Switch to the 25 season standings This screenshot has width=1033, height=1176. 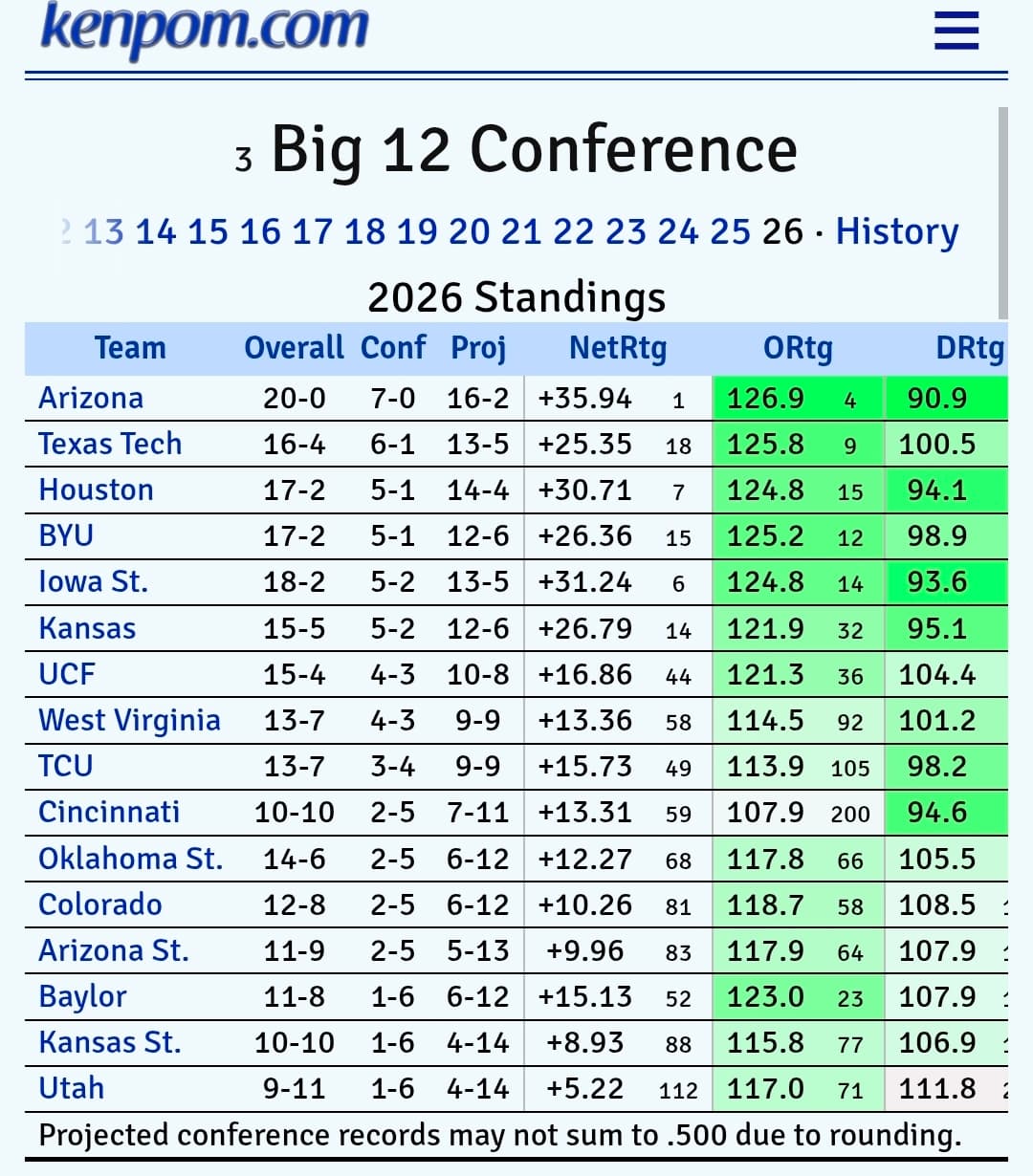click(730, 231)
